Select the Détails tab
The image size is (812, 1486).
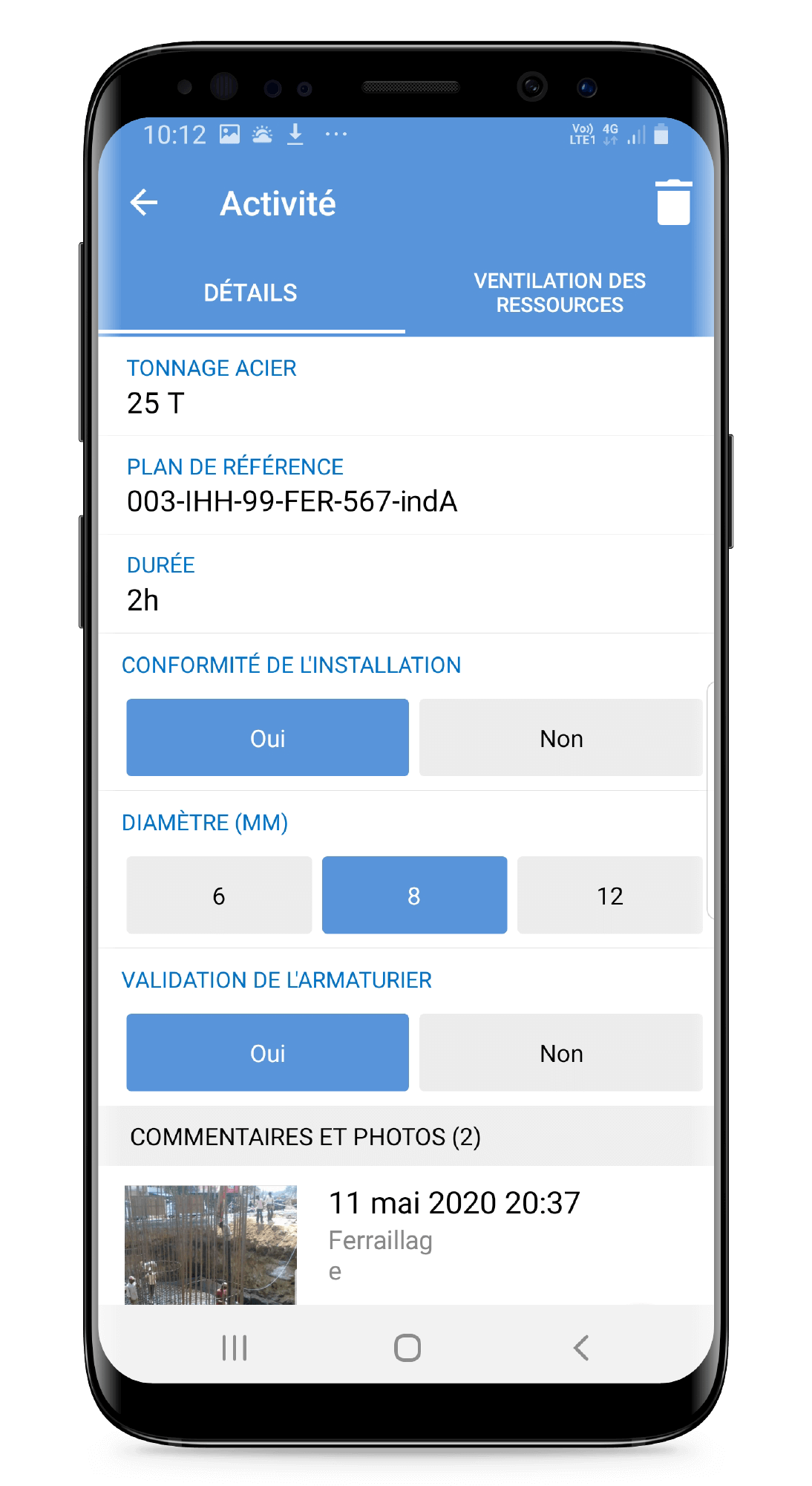[251, 293]
